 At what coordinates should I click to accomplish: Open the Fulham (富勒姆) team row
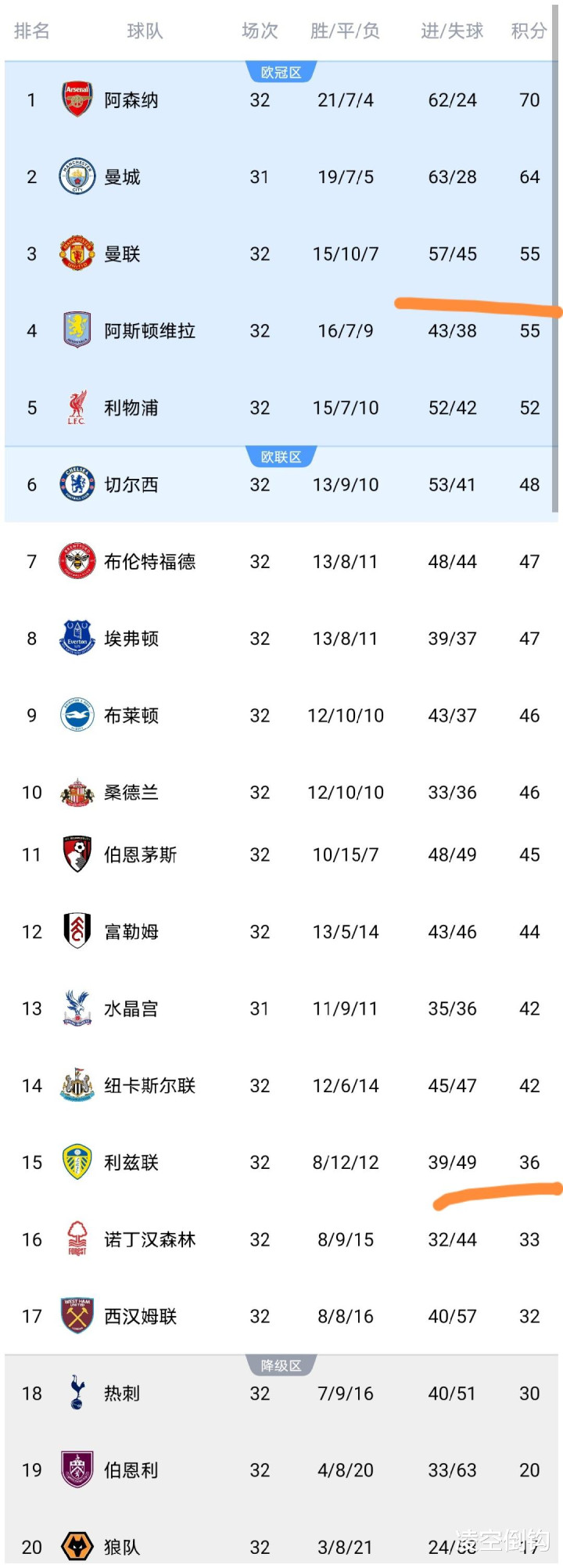(281, 931)
